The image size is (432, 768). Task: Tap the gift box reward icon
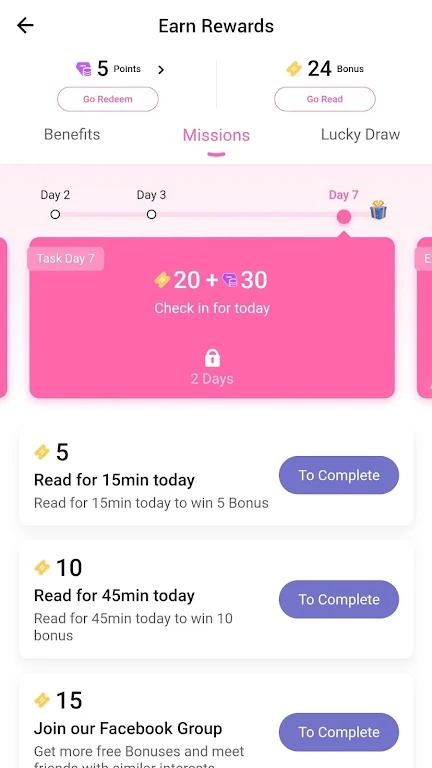[x=378, y=210]
